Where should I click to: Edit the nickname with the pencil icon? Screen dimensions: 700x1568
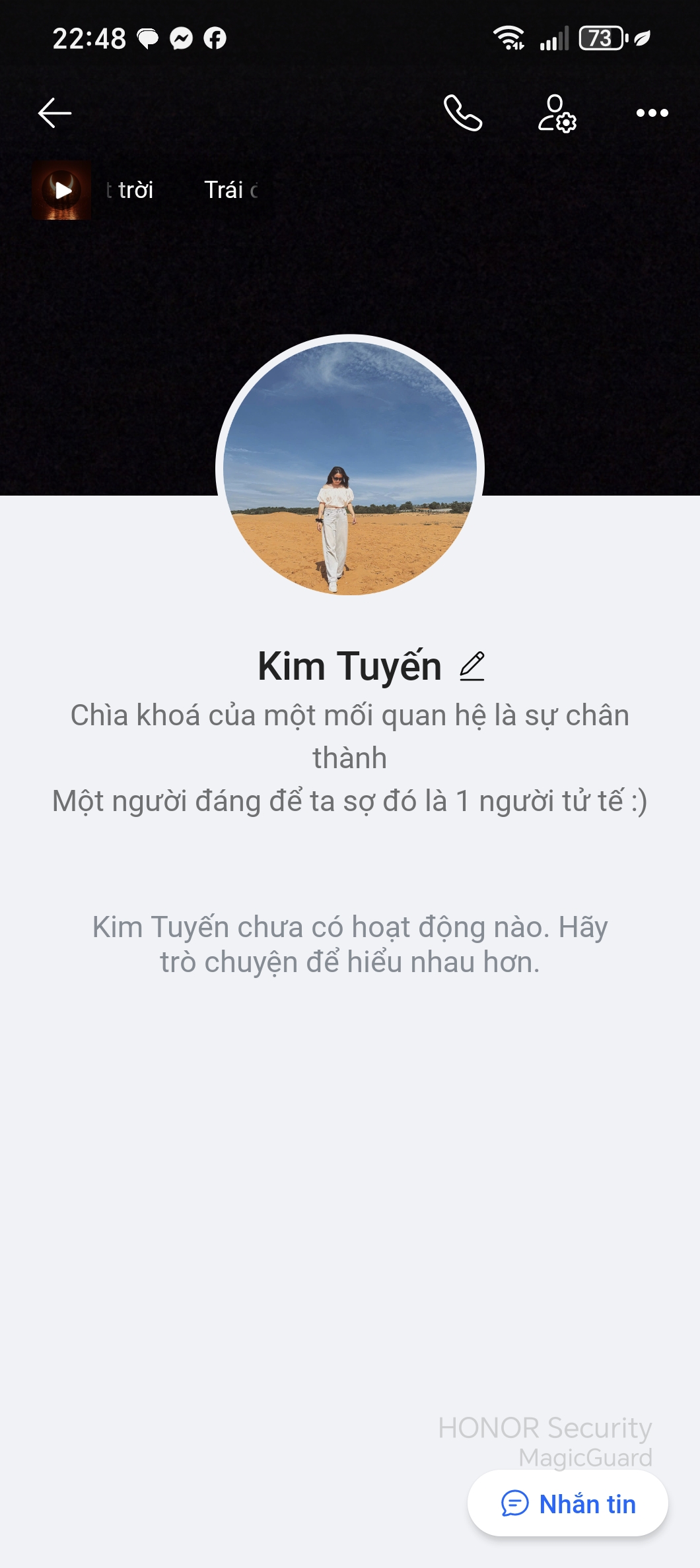[x=472, y=666]
